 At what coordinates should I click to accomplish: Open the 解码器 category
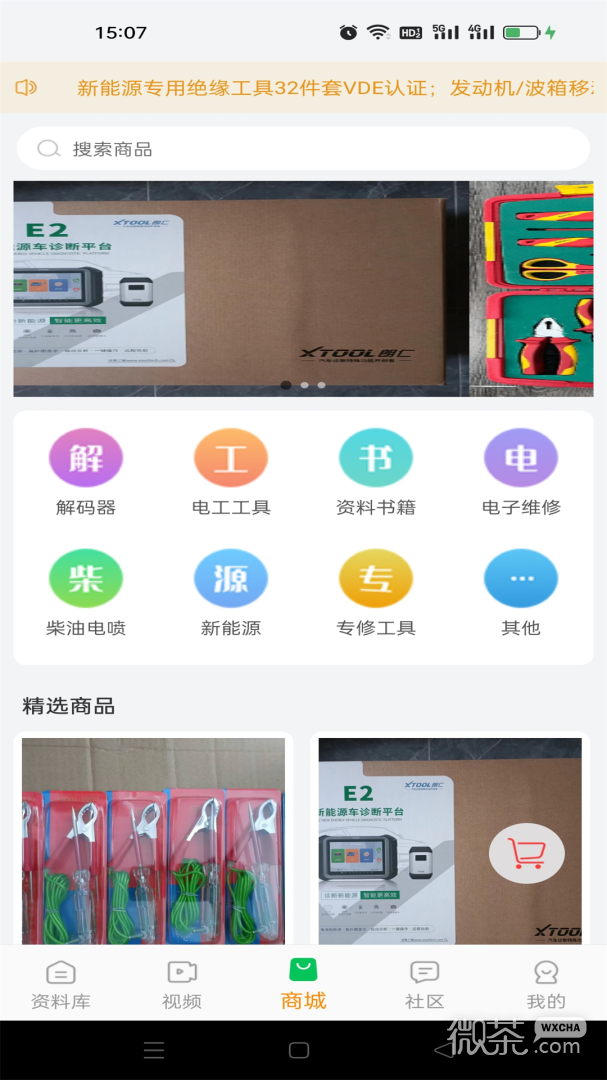point(85,472)
